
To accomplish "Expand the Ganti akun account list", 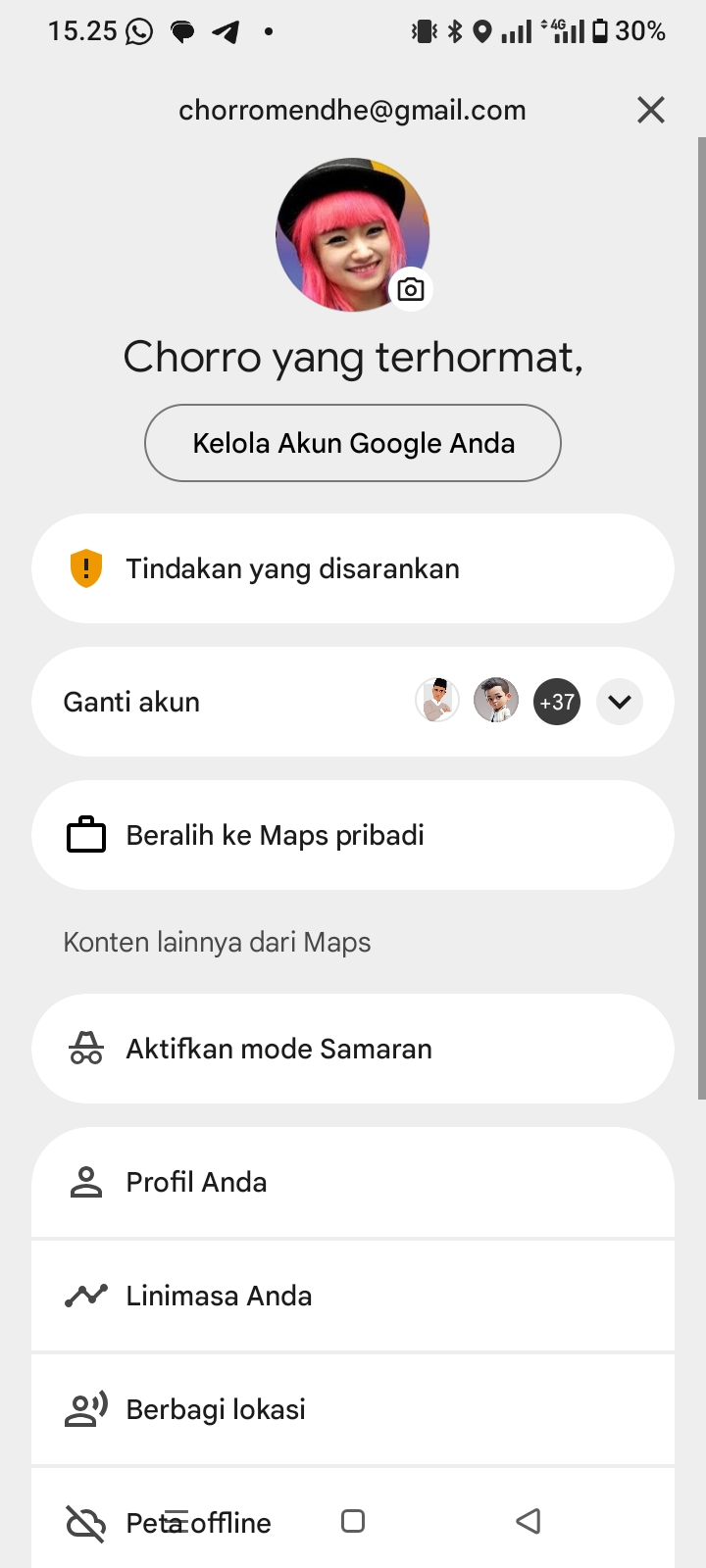I will pos(619,702).
